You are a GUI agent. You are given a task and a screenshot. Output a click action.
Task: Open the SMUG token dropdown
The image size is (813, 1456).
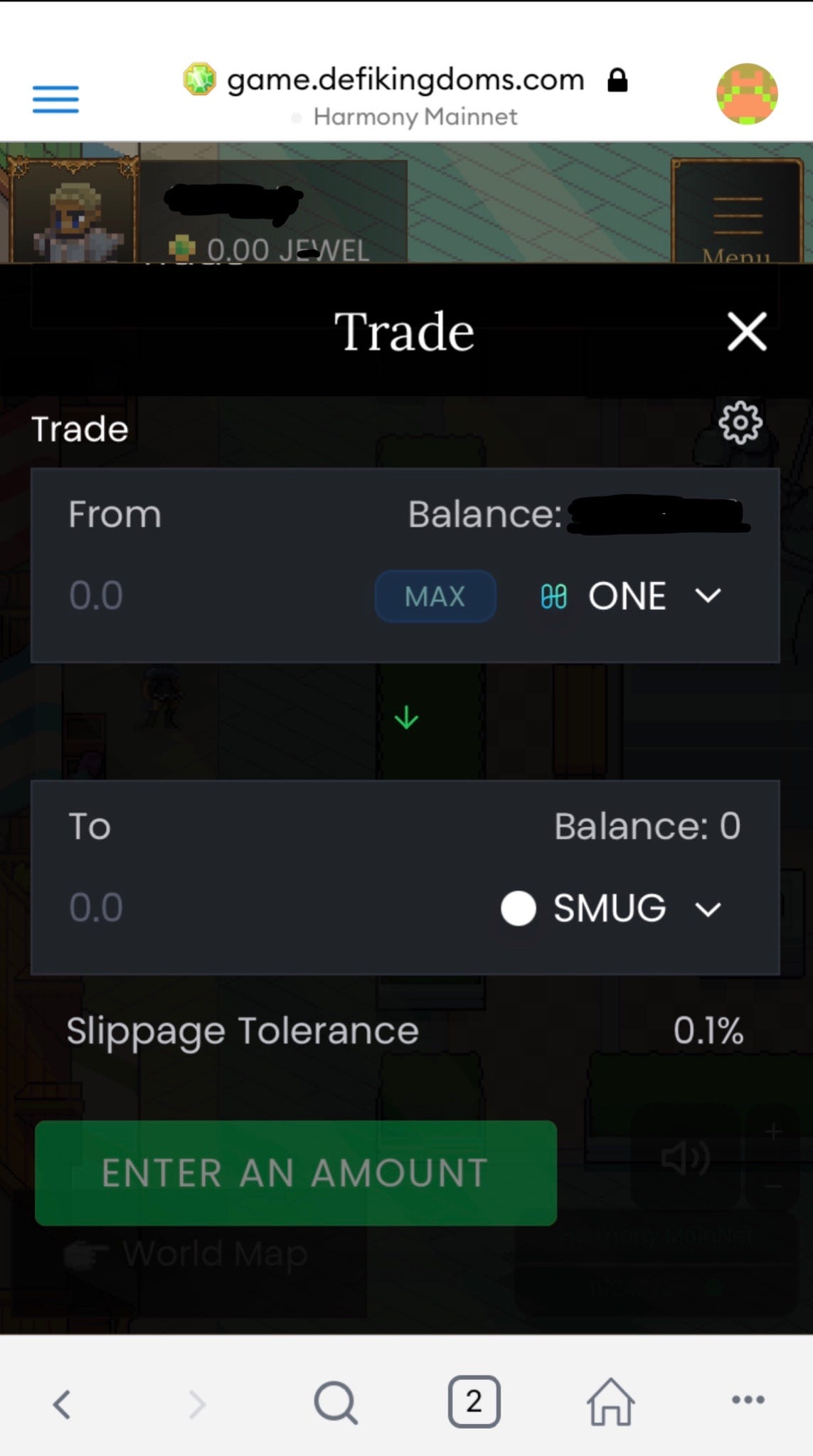[612, 908]
